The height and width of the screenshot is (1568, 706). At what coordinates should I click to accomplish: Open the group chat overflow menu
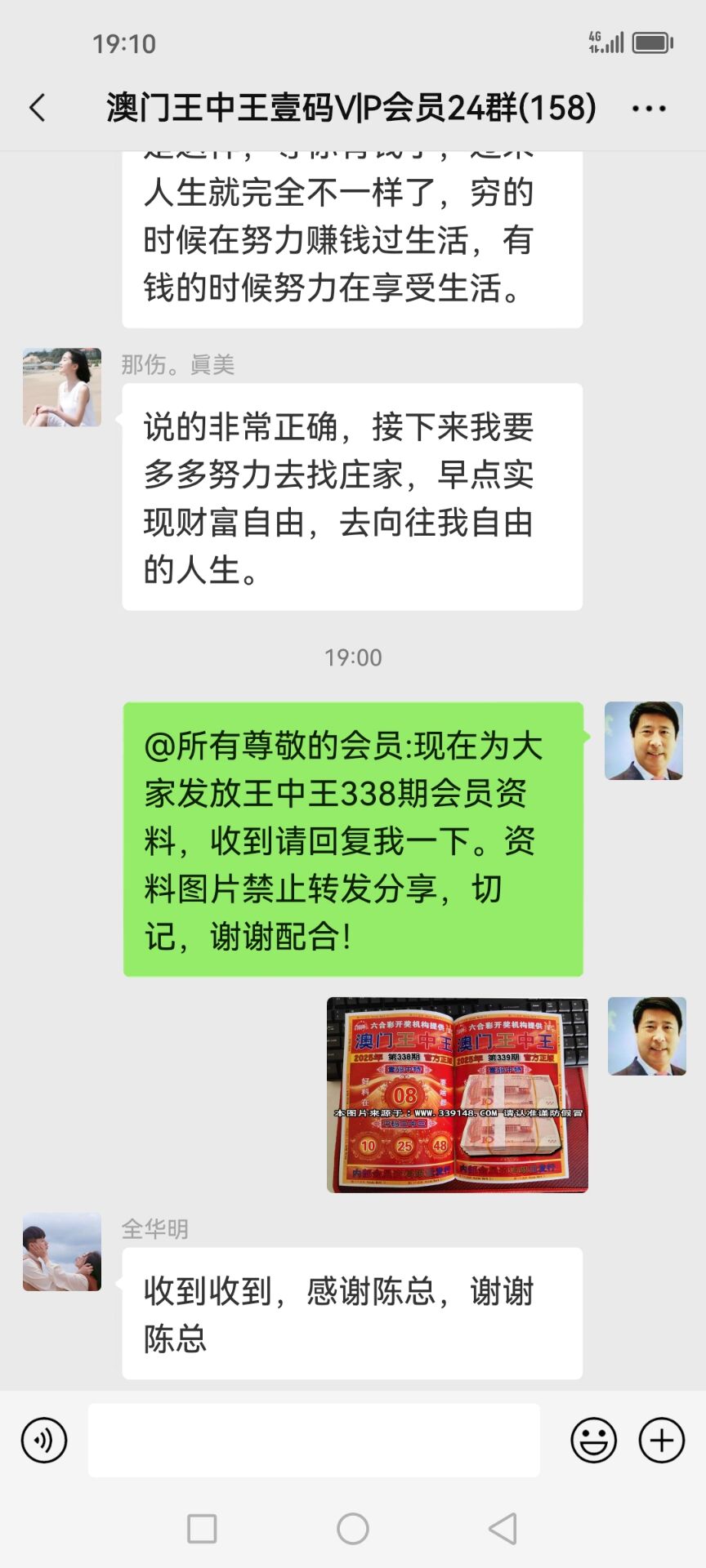coord(649,108)
